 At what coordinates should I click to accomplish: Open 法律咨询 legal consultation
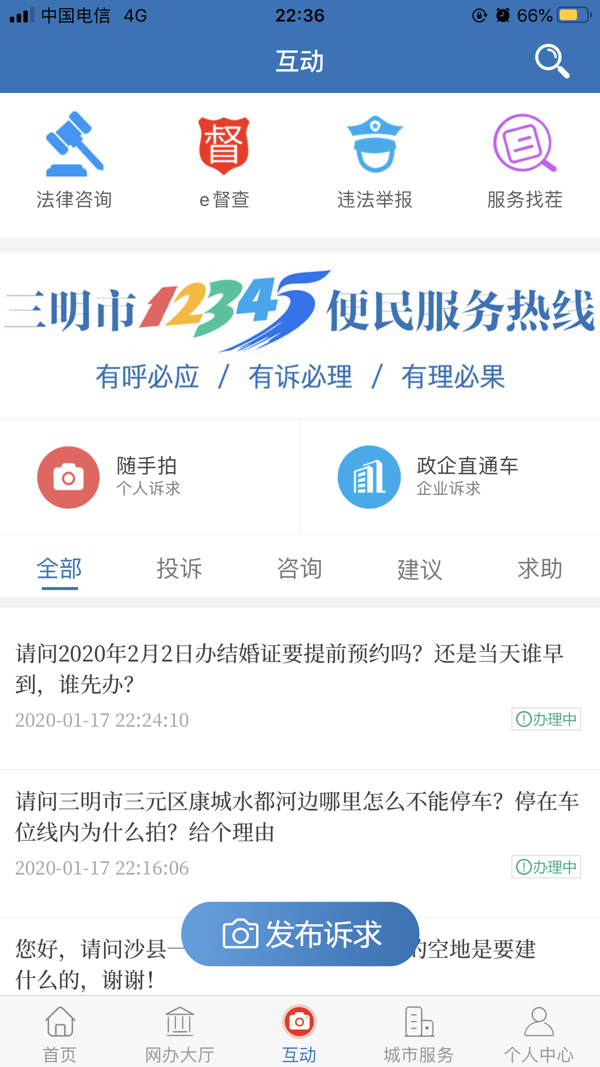tap(74, 163)
